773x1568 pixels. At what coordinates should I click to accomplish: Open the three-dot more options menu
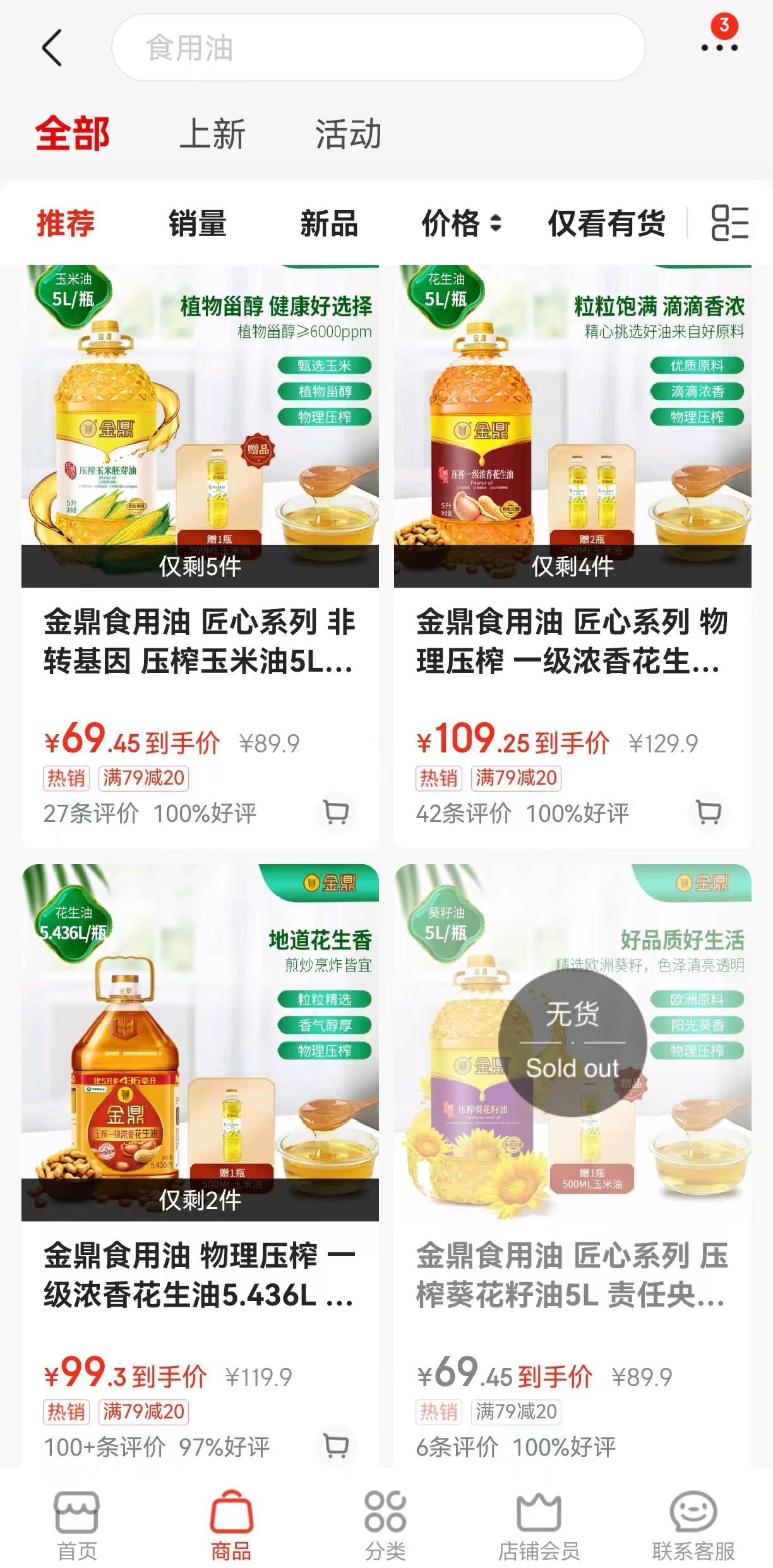pos(720,47)
